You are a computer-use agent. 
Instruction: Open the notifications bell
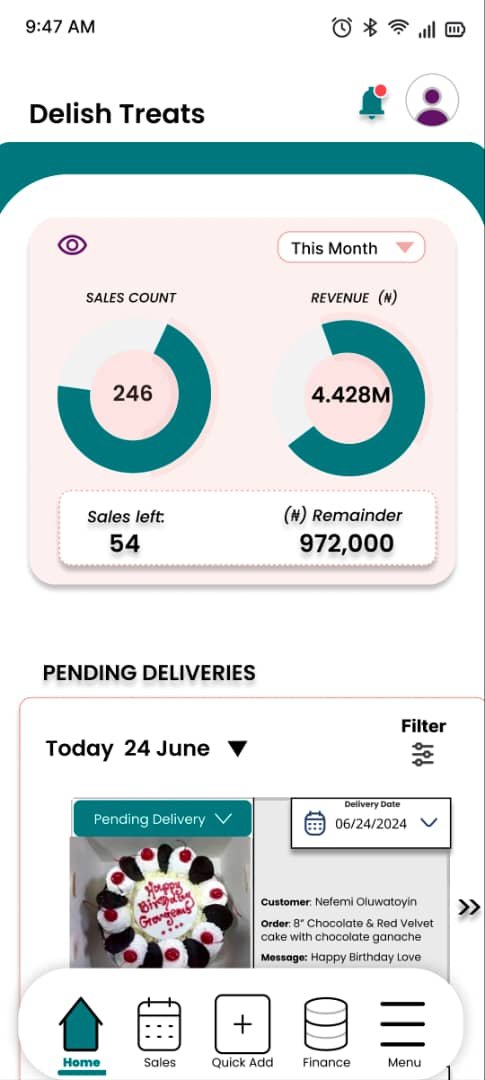[x=373, y=103]
